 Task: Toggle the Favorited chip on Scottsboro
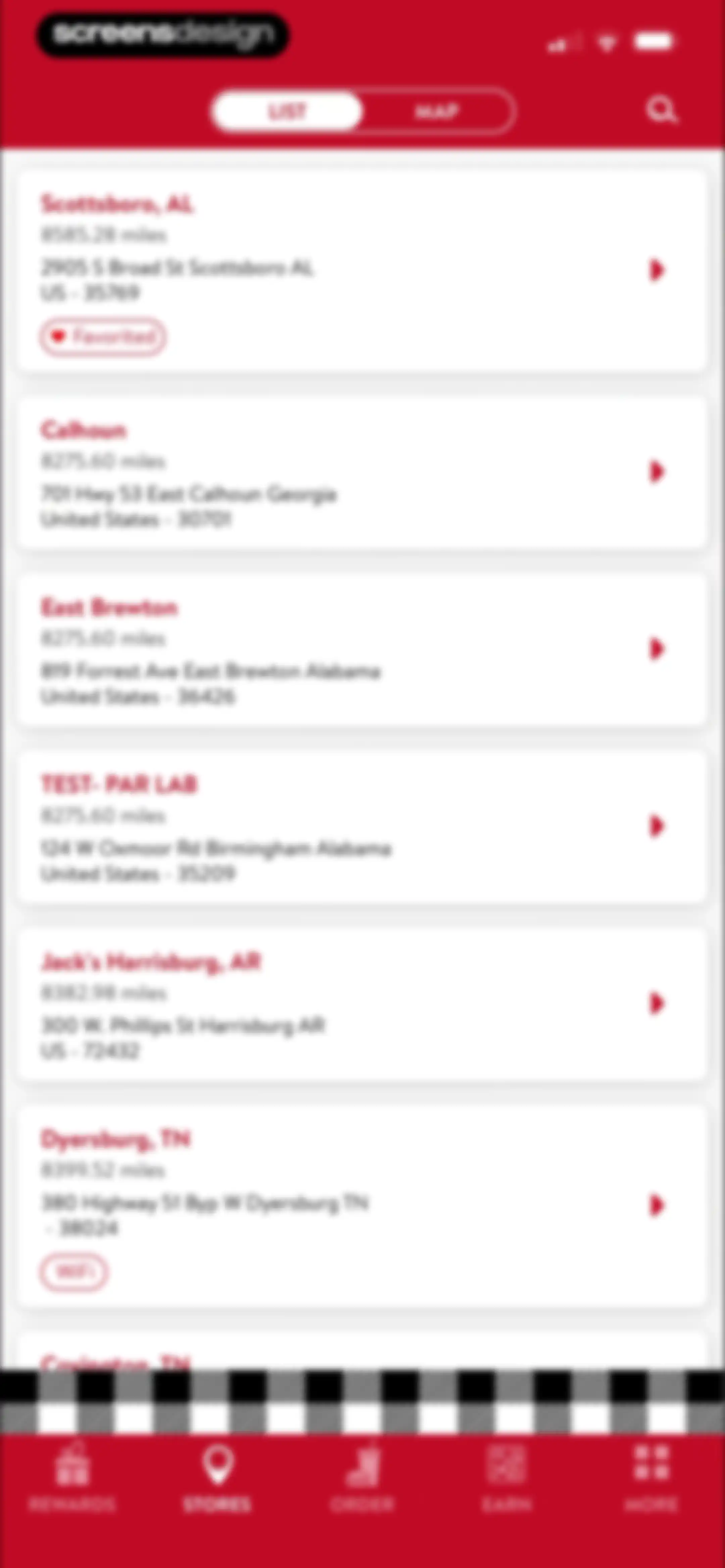click(x=102, y=337)
